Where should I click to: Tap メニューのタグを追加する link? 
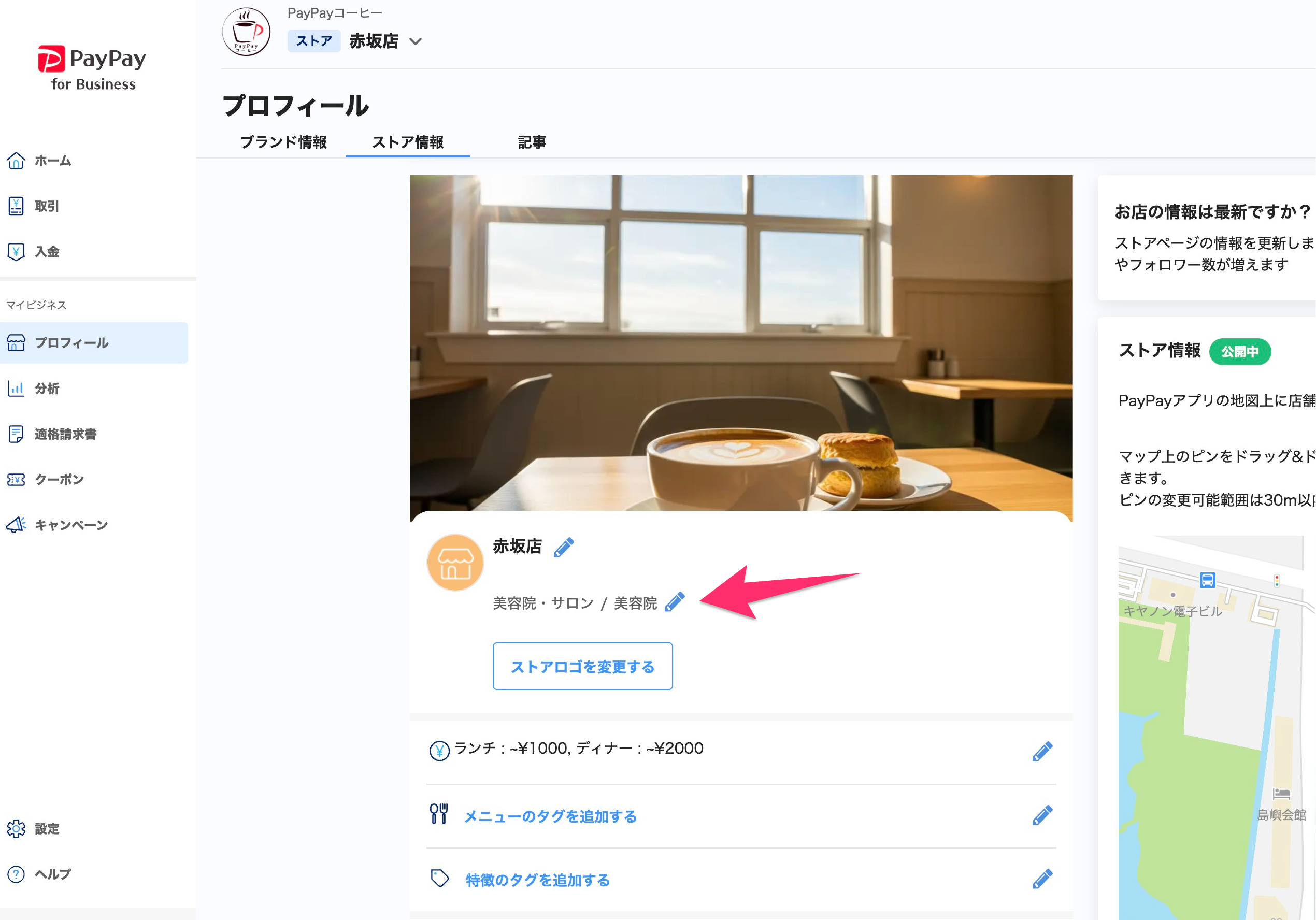(550, 816)
